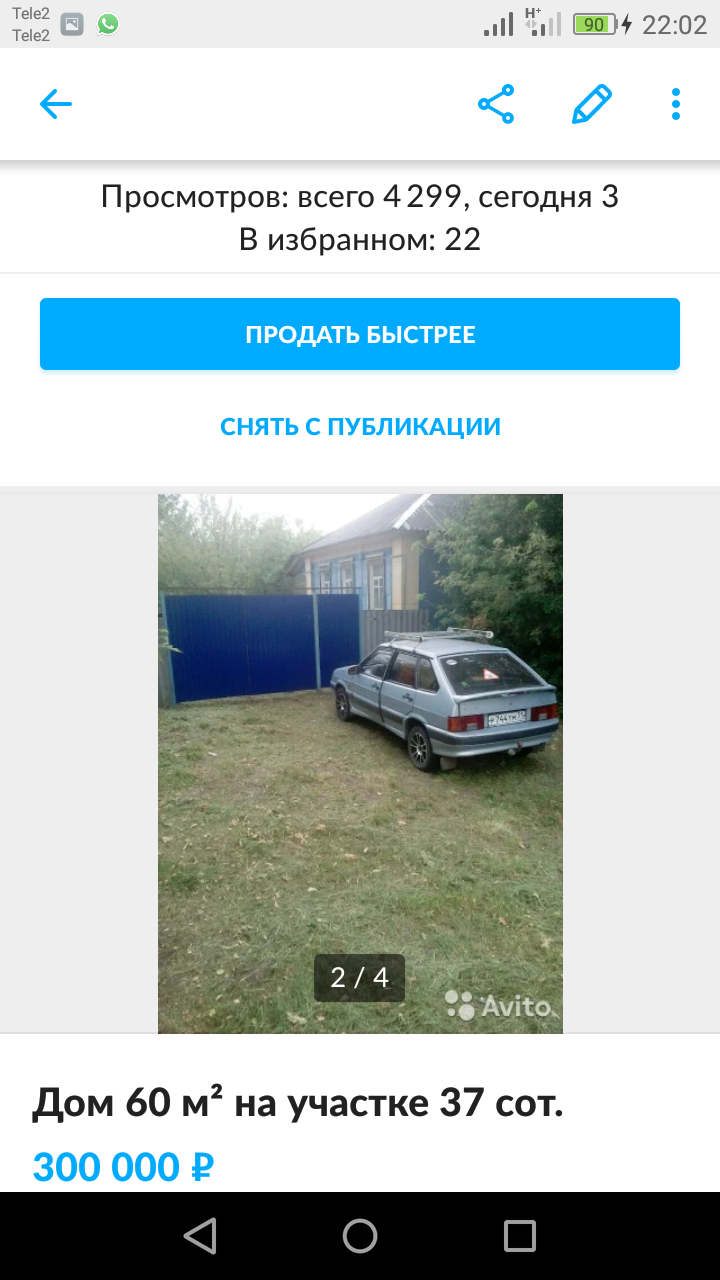
Task: Tap the system home button
Action: (360, 1236)
